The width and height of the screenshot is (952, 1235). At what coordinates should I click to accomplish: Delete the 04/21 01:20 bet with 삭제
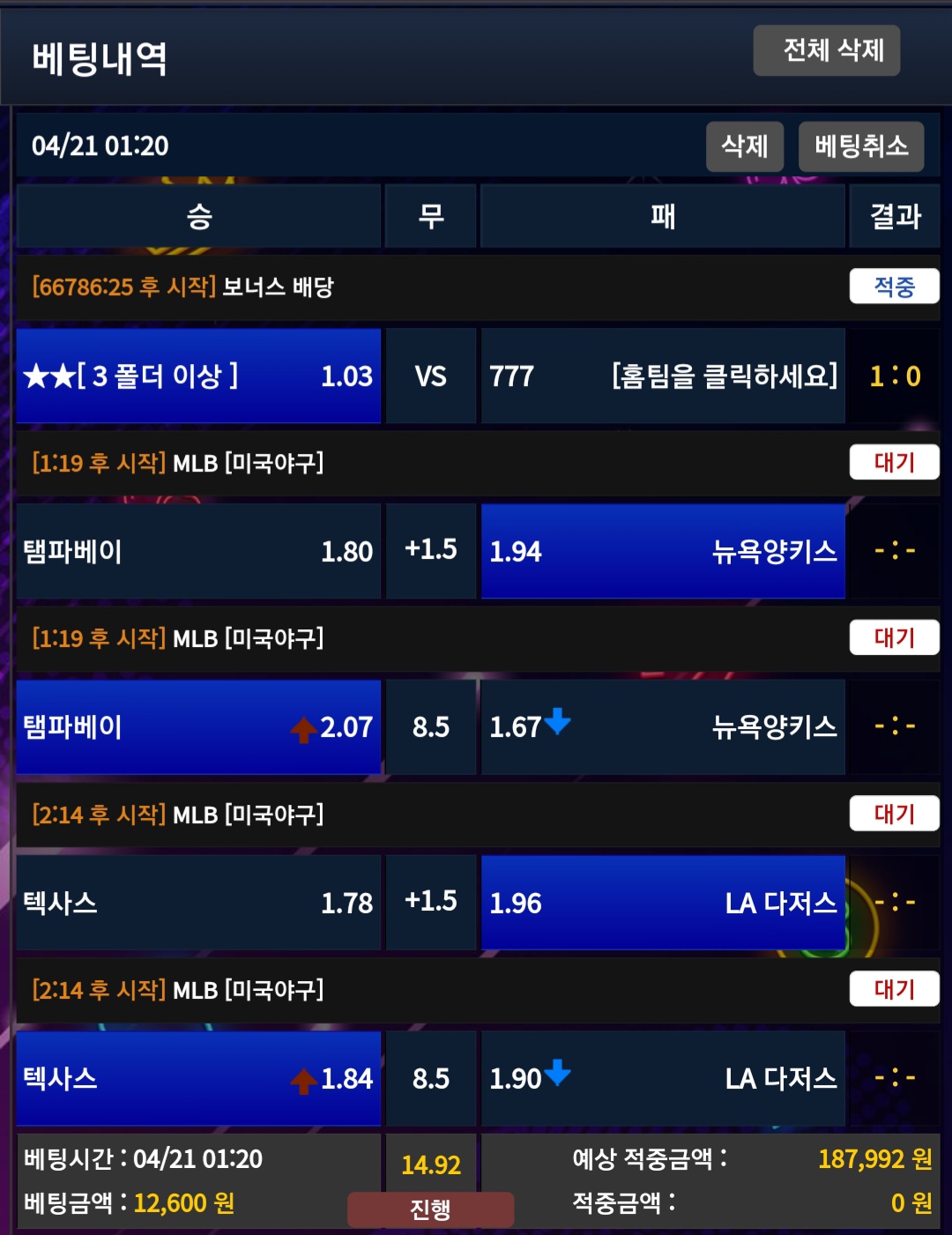(x=745, y=146)
